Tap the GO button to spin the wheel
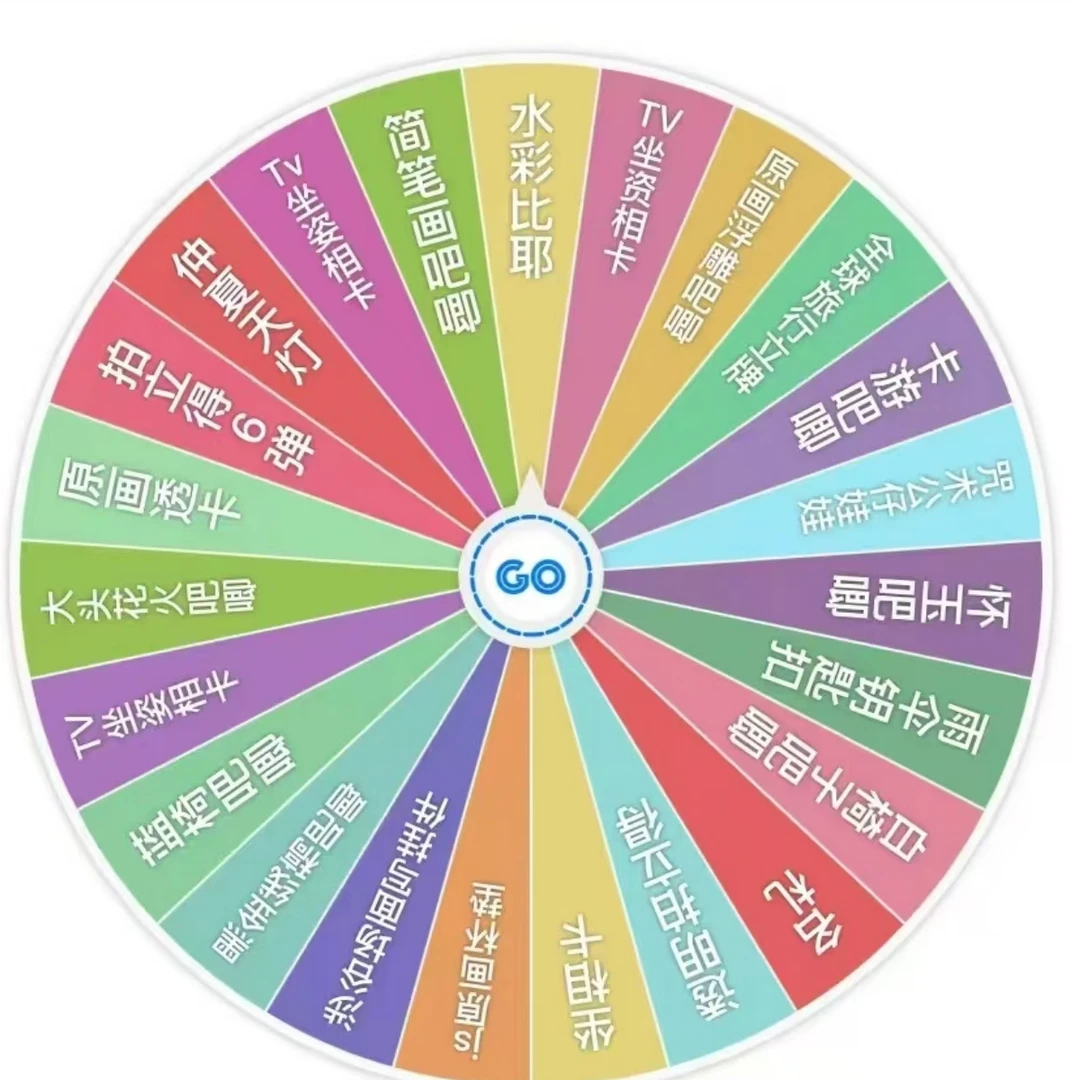 tap(531, 575)
